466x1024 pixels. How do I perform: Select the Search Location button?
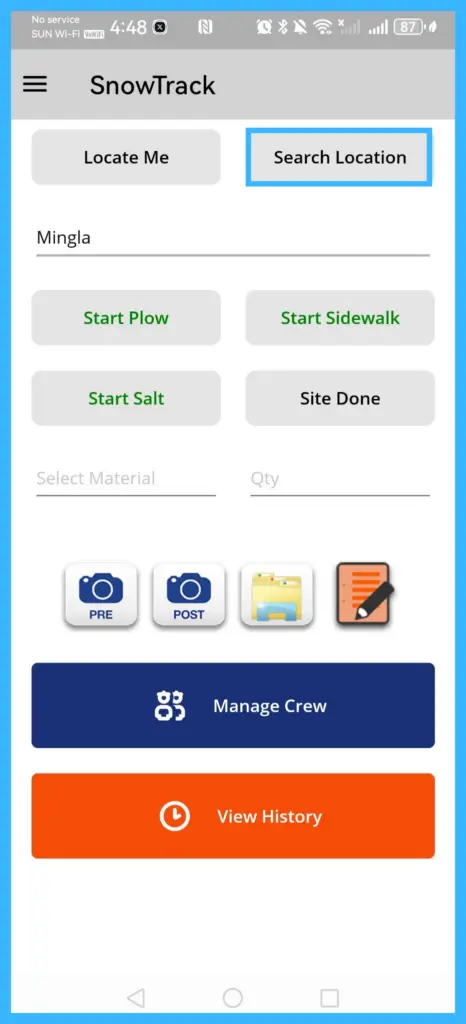tap(339, 157)
